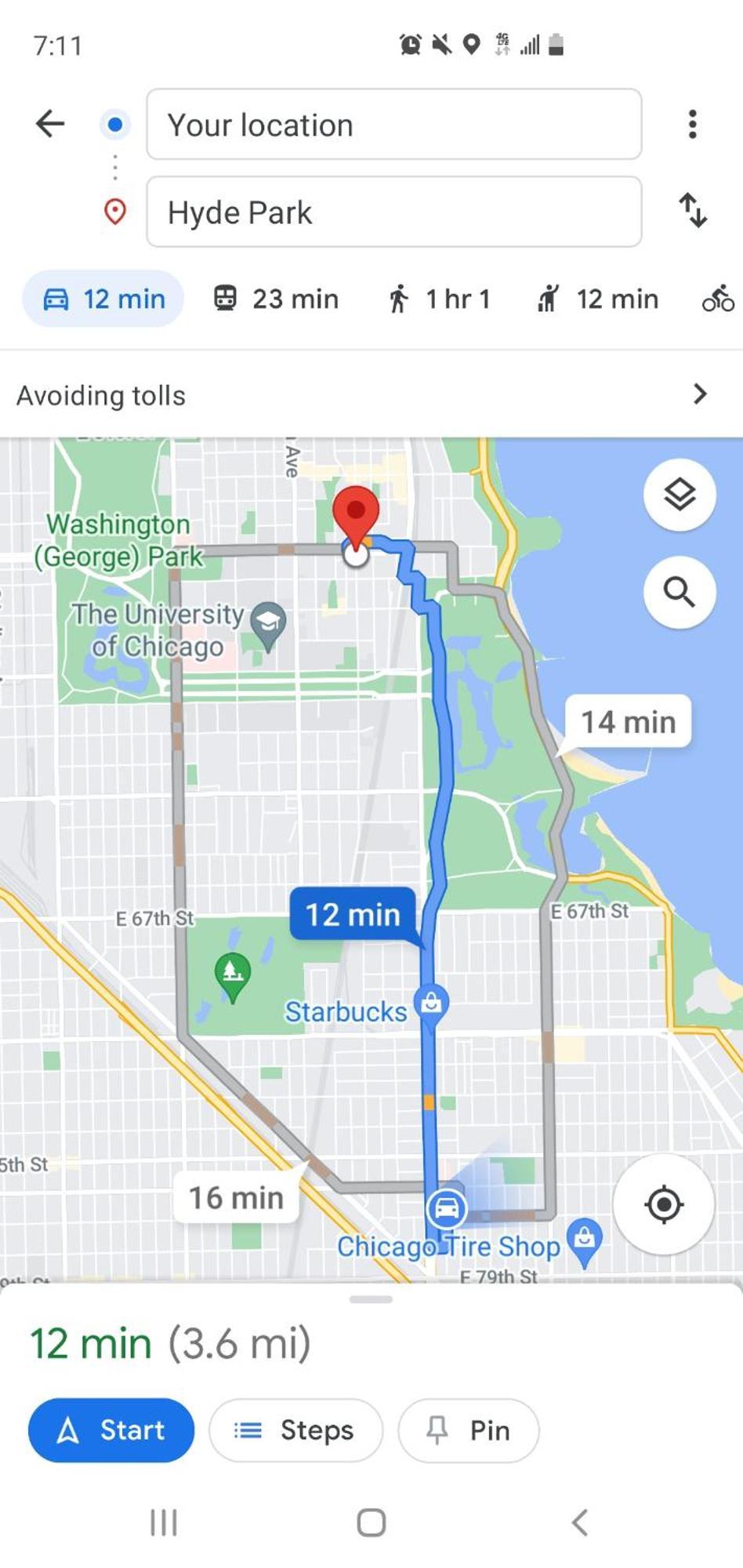Switch to walking mode, 1 hr 1
743x1568 pixels.
tap(440, 299)
